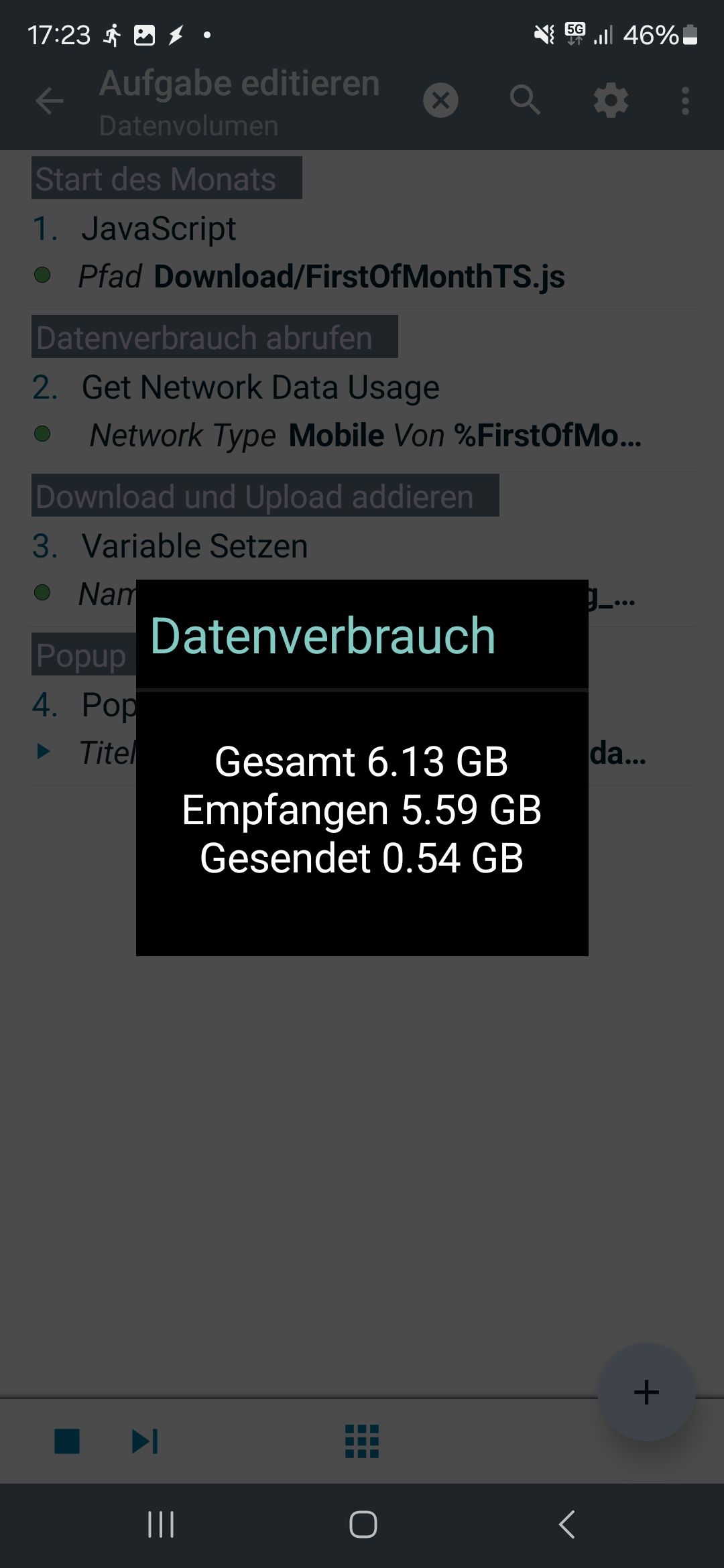This screenshot has height=1568, width=724.
Task: Open search in the task editor
Action: point(525,101)
